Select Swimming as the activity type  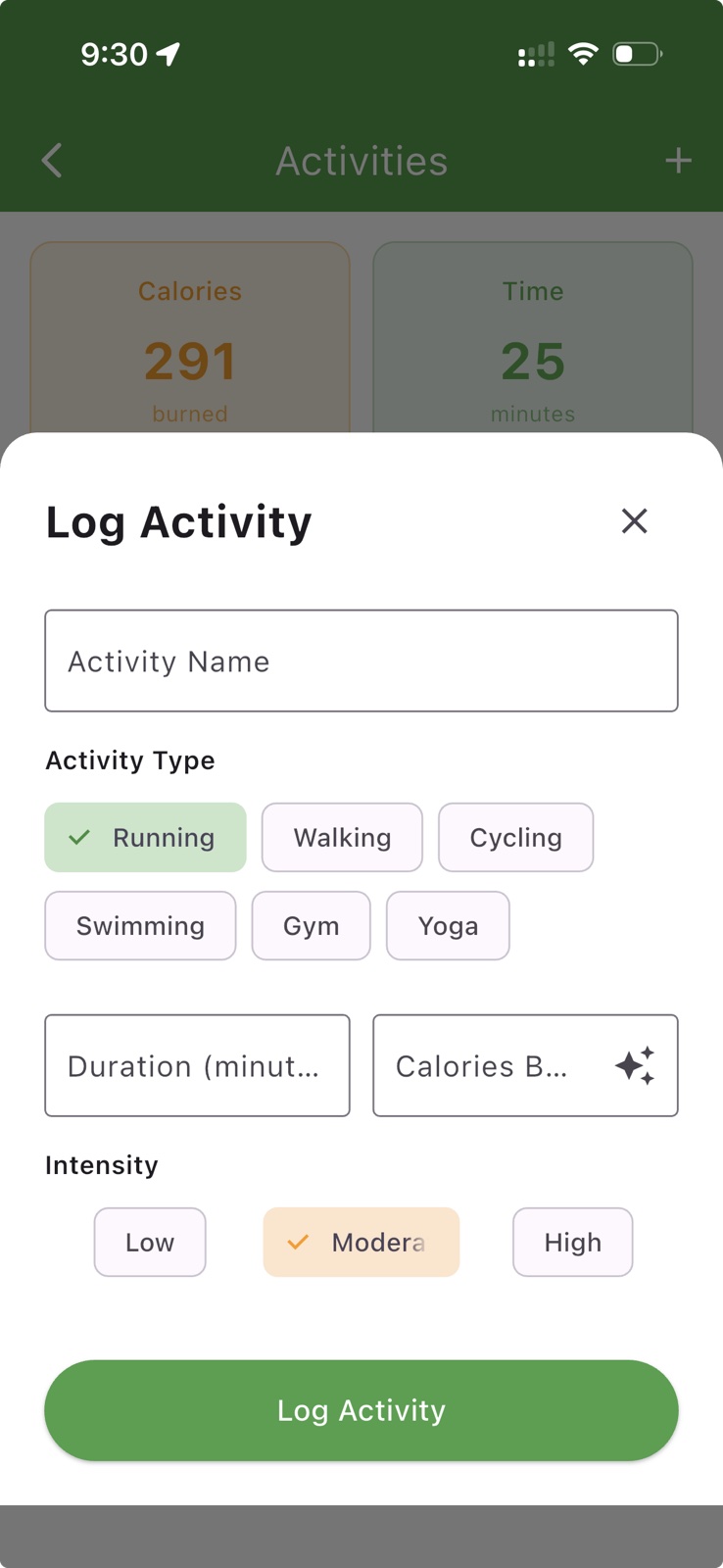tap(140, 925)
